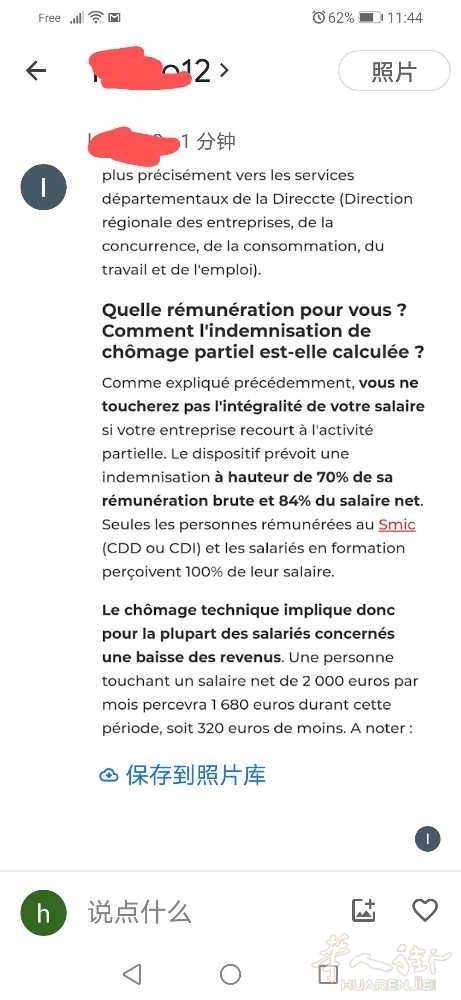The image size is (461, 1000).
Task: Save the image with 保存到照片库
Action: pyautogui.click(x=182, y=775)
